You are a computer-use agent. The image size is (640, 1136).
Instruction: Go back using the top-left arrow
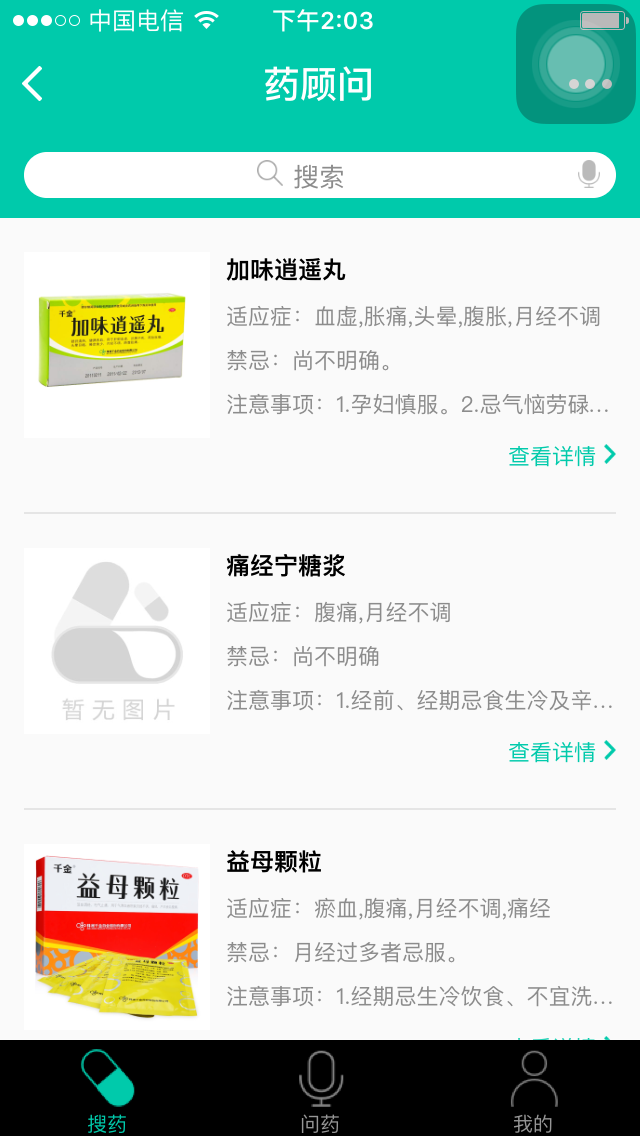[x=33, y=84]
